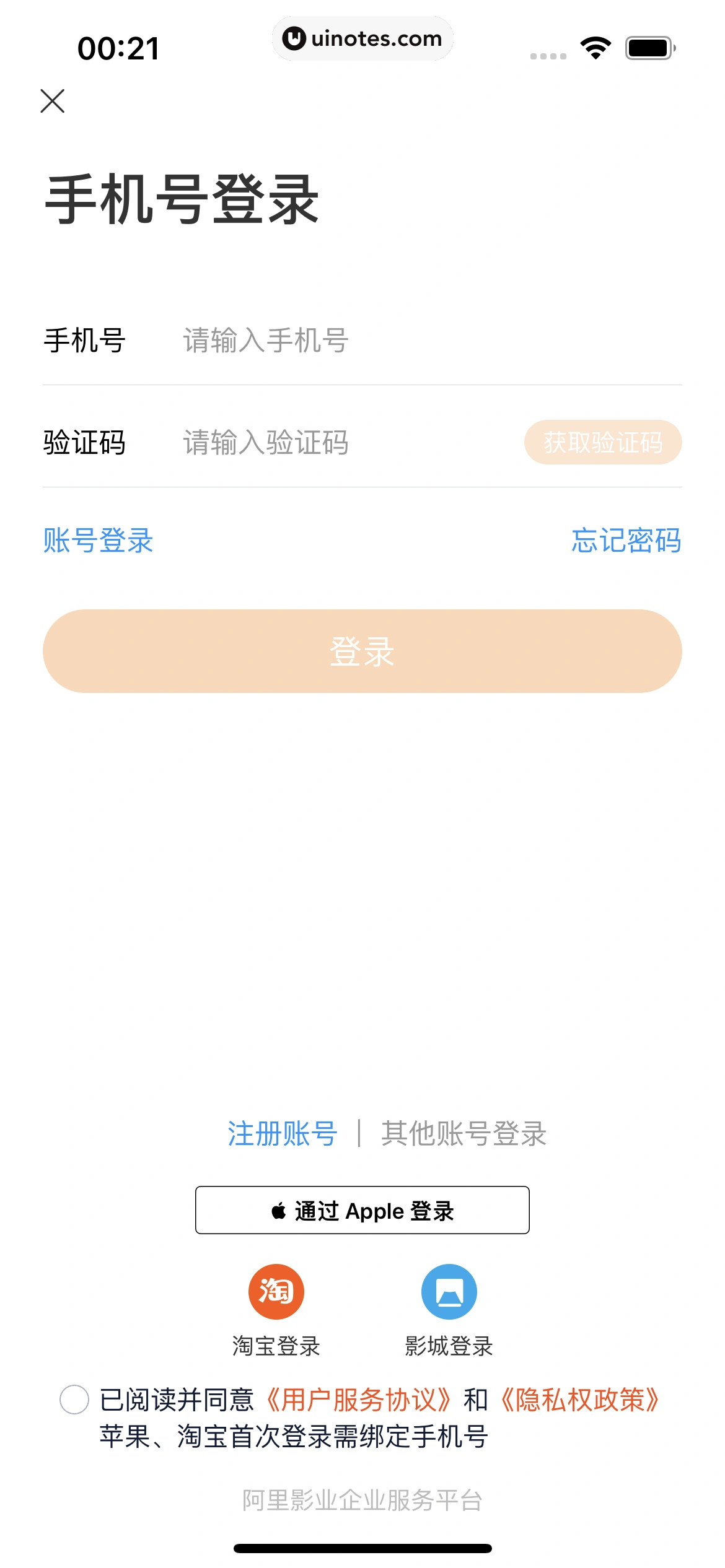Screen dimensions: 725x1568
Task: Switch to 账号登录 account login
Action: pyautogui.click(x=98, y=540)
